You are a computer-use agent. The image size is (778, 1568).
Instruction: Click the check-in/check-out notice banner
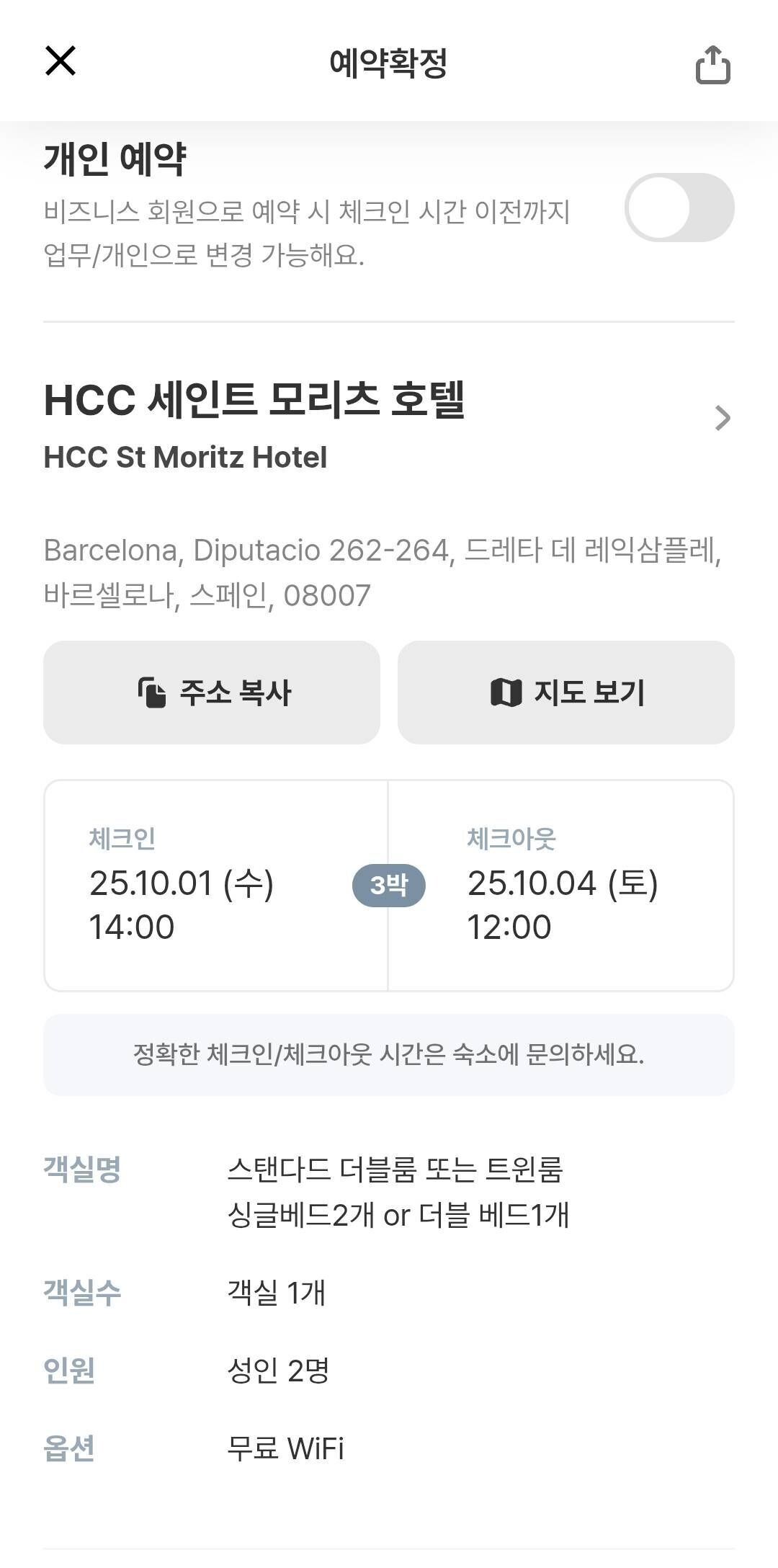(x=389, y=1057)
